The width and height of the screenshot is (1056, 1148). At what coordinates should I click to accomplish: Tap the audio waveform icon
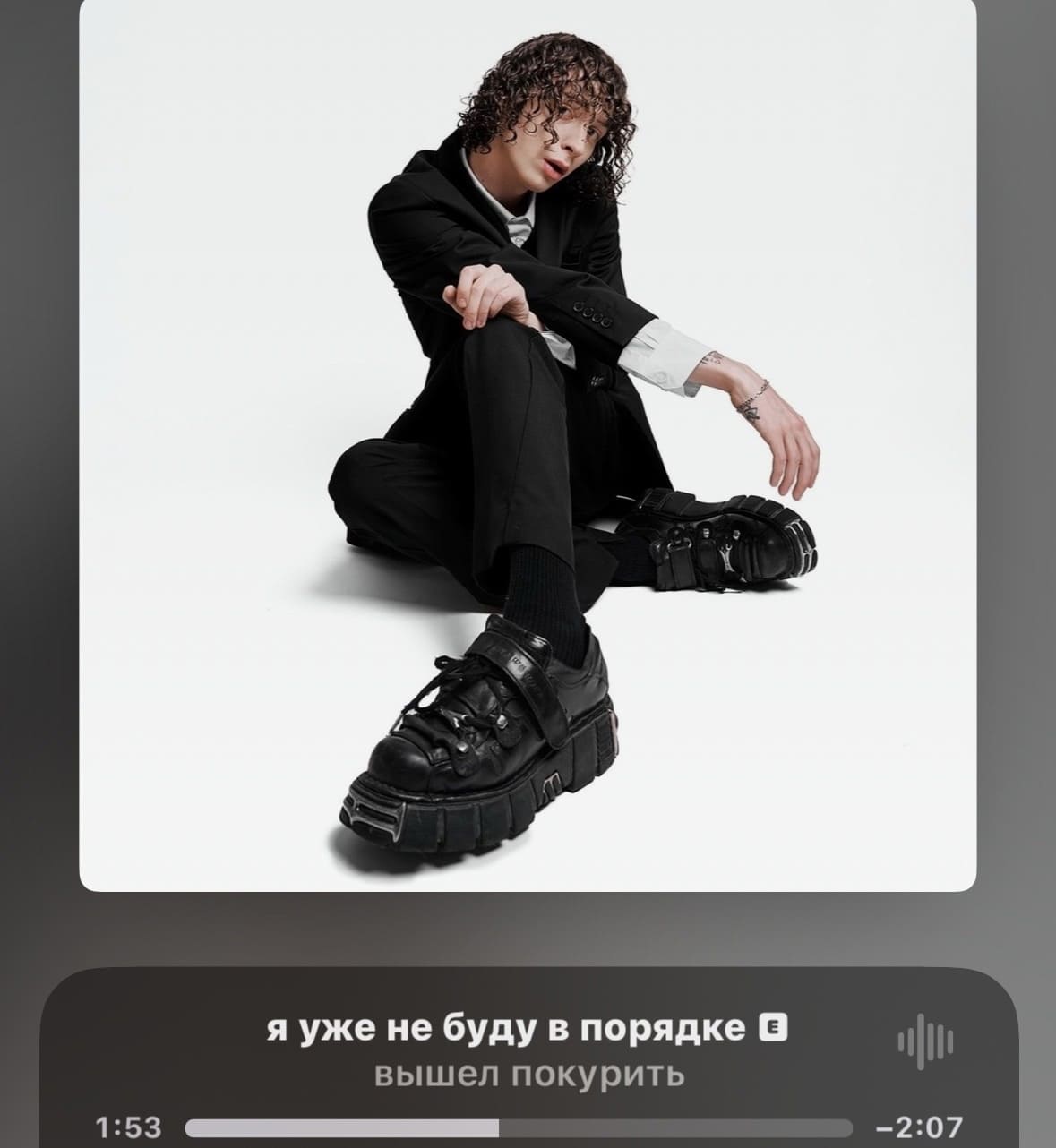(x=925, y=1042)
